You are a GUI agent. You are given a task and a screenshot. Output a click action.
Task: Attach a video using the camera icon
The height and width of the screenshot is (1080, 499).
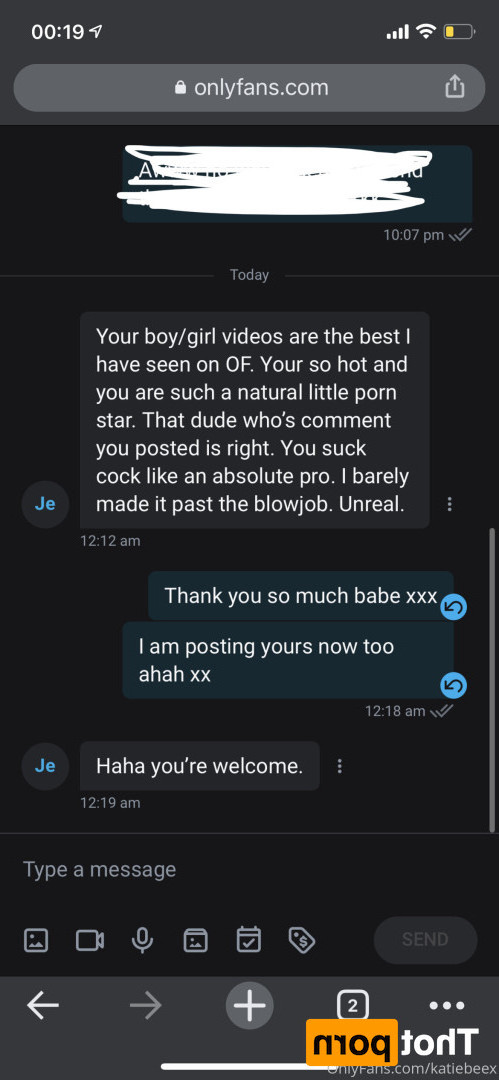tap(90, 939)
